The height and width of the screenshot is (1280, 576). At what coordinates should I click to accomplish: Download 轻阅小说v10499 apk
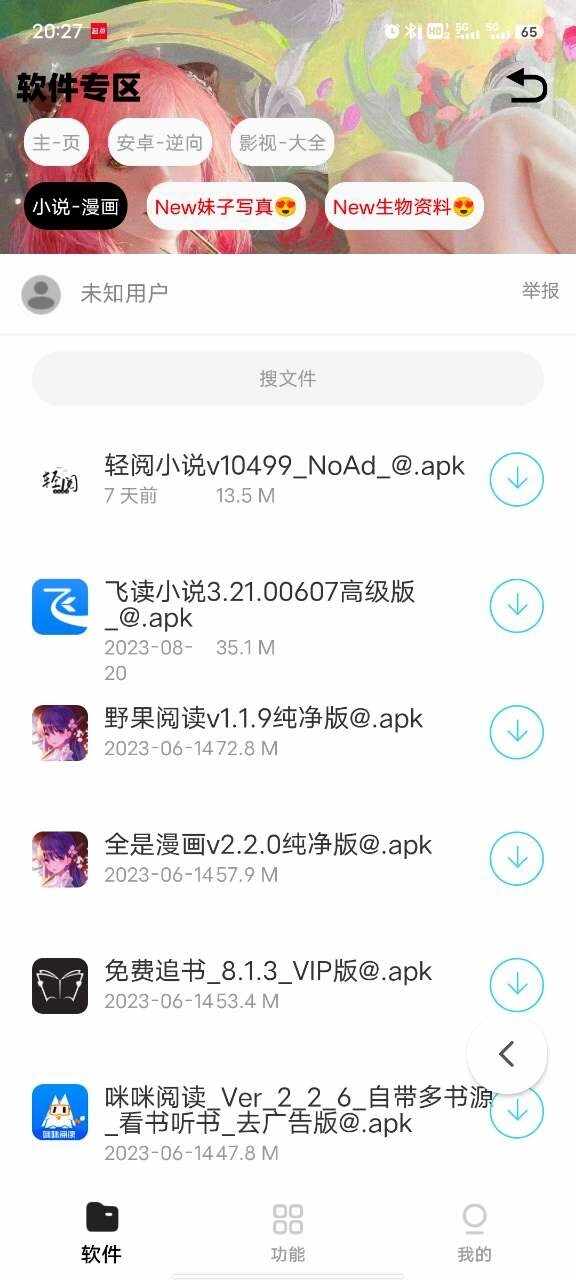pyautogui.click(x=517, y=479)
